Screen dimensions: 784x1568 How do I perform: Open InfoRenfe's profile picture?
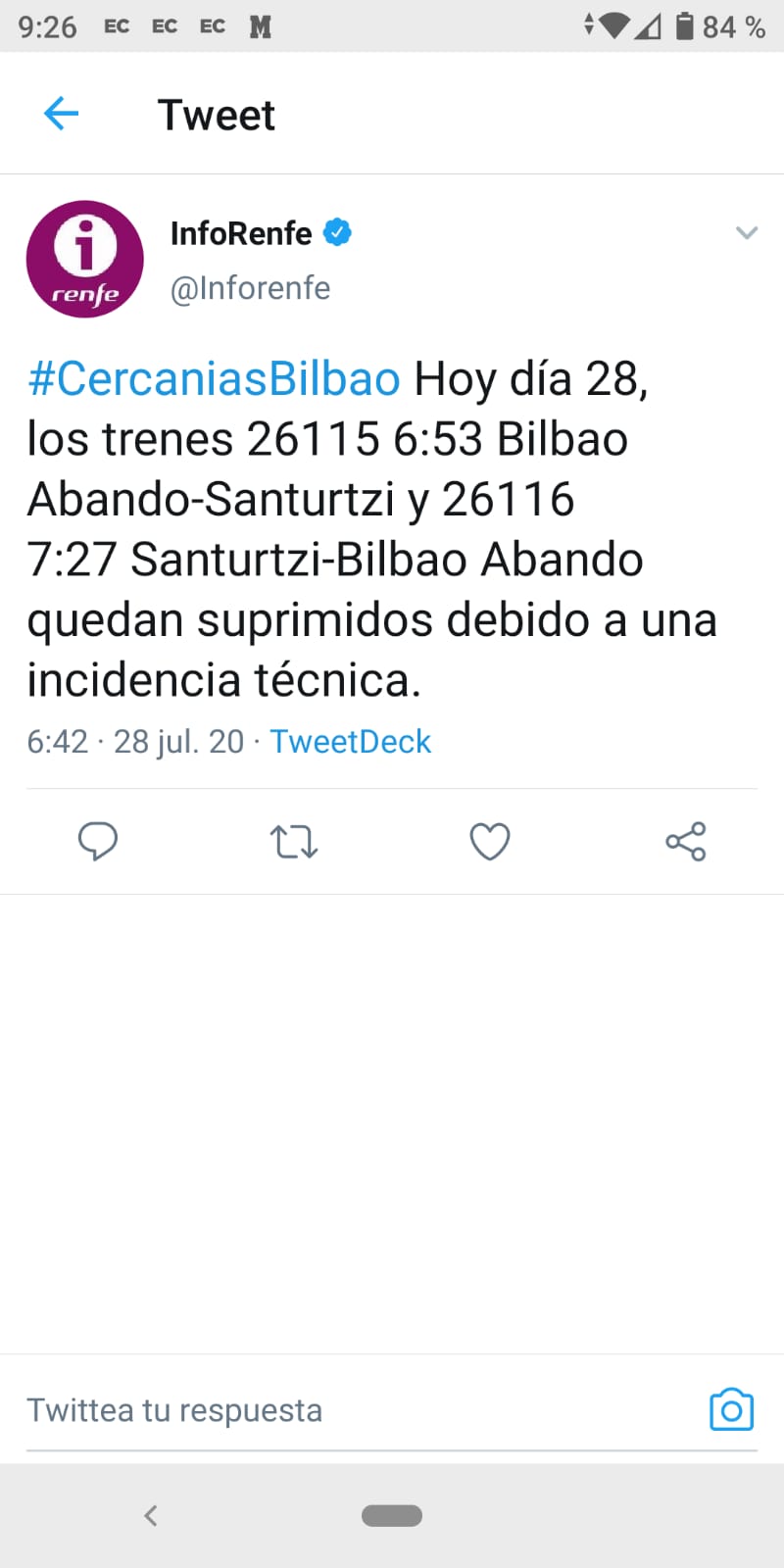pyautogui.click(x=85, y=260)
